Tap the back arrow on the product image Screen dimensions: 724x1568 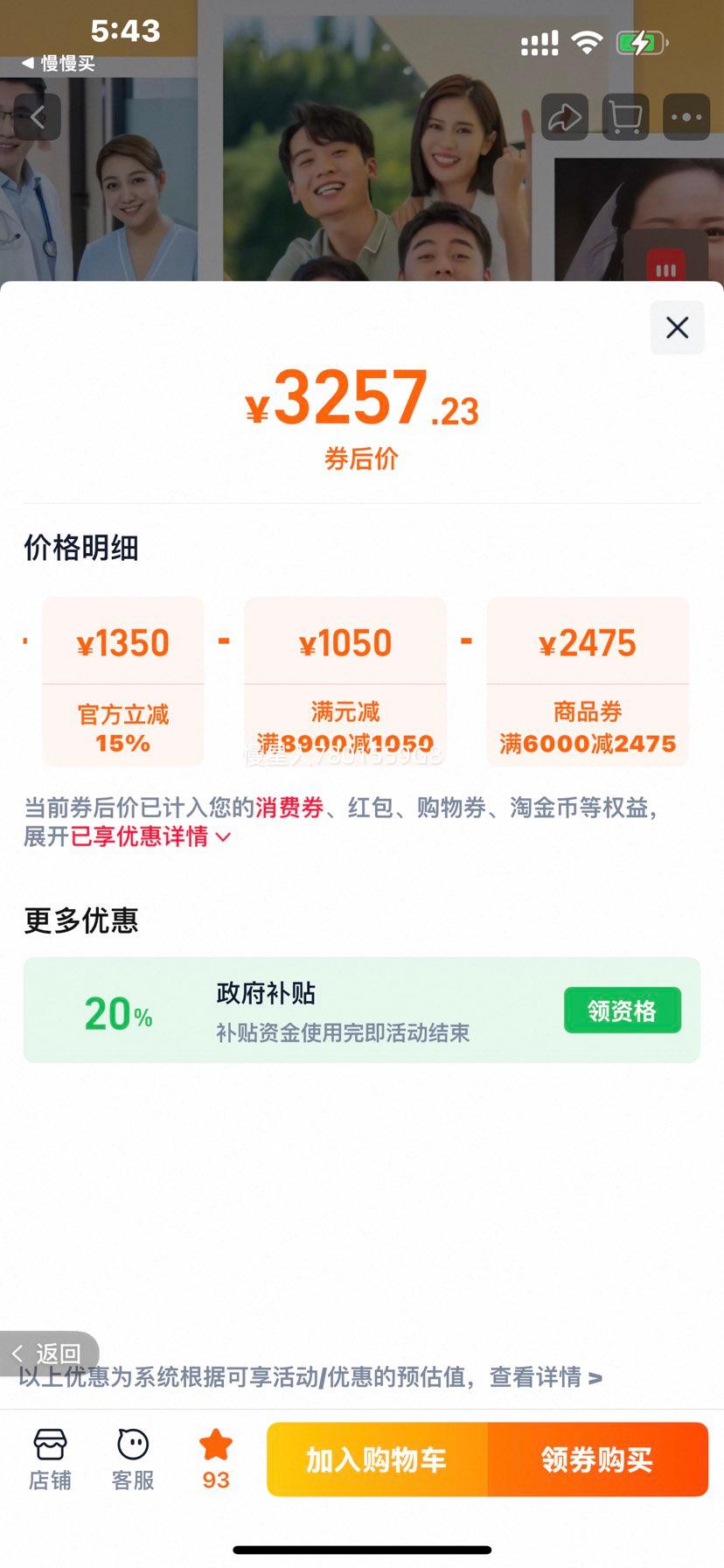37,116
